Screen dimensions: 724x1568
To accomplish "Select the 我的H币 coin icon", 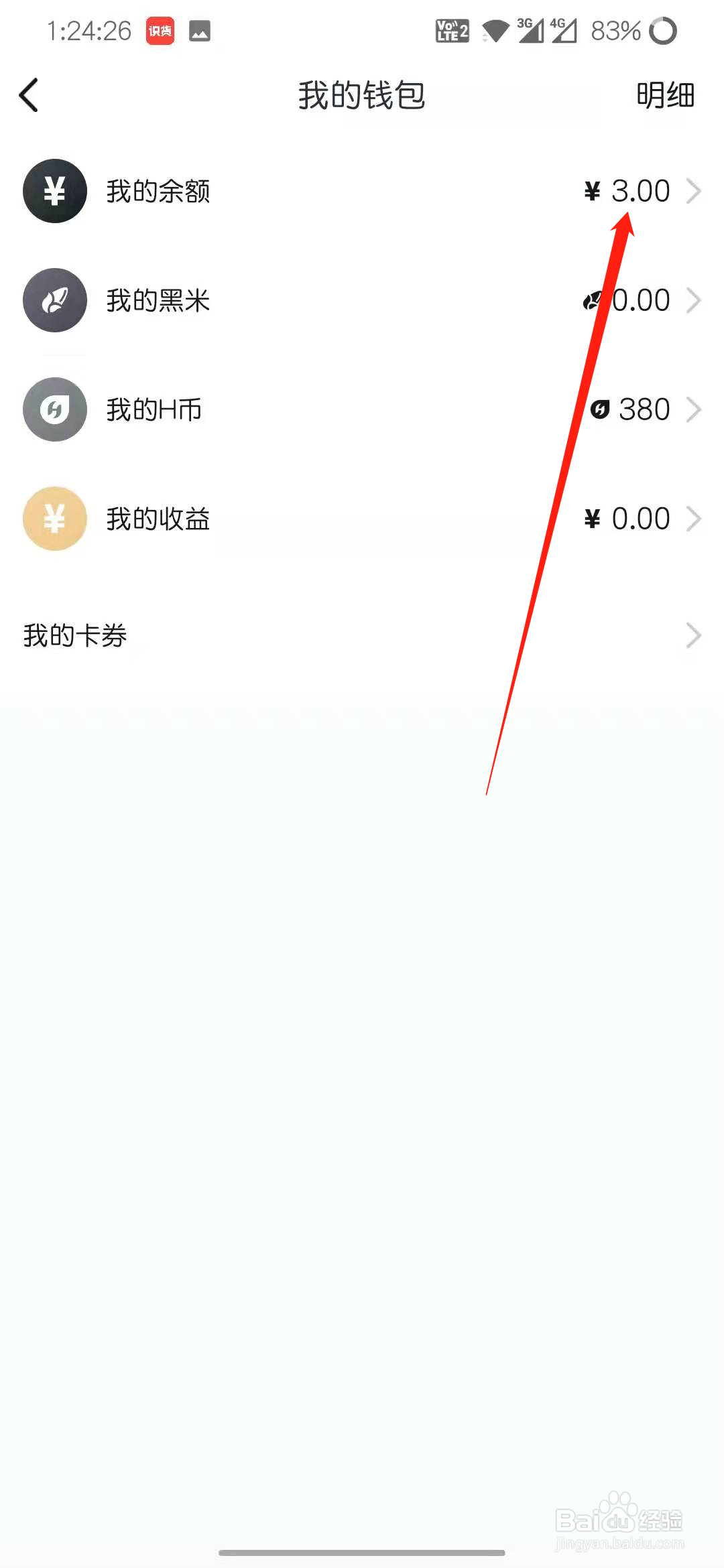I will [54, 409].
